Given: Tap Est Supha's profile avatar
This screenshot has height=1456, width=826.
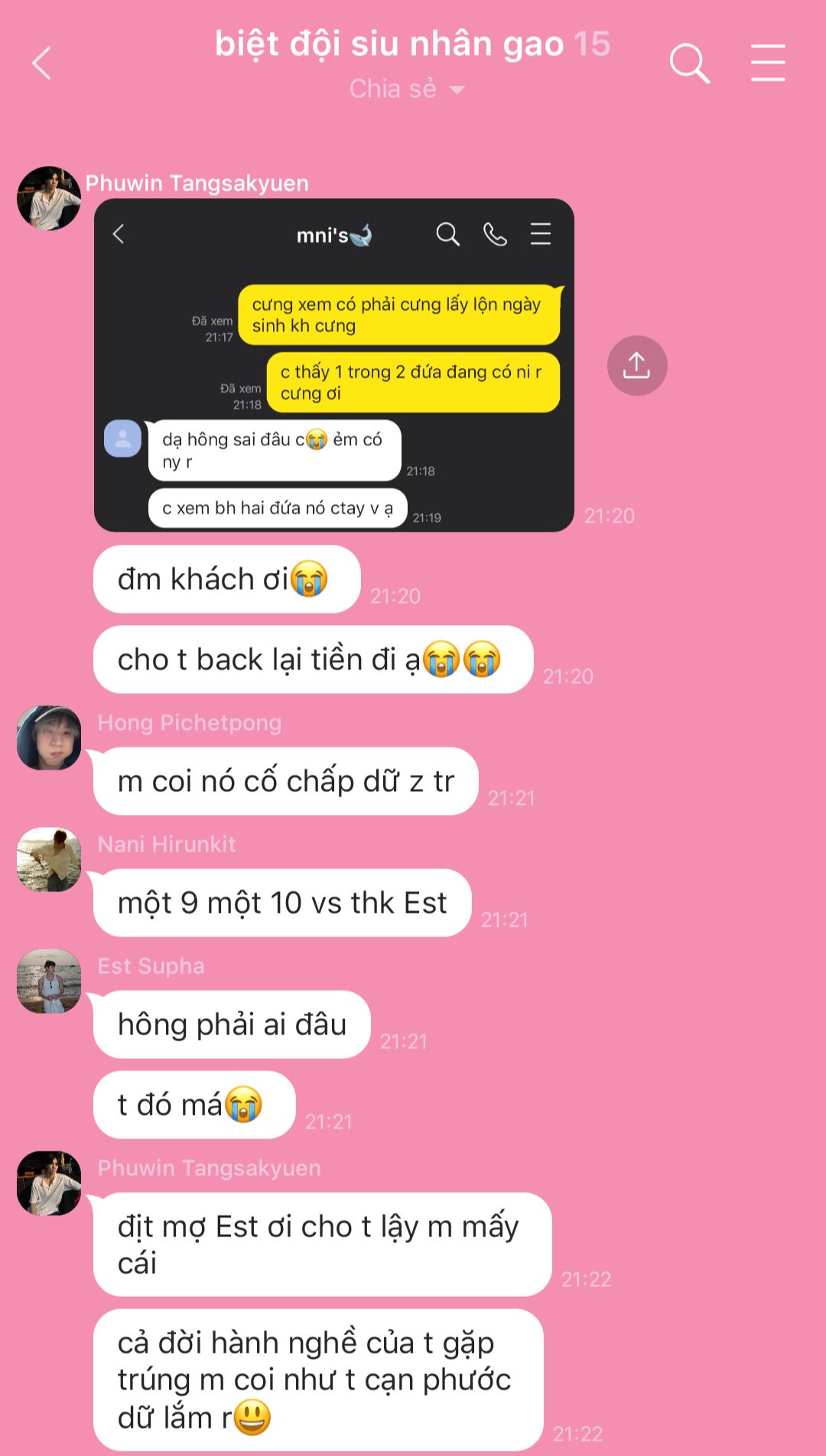Looking at the screenshot, I should pyautogui.click(x=49, y=981).
